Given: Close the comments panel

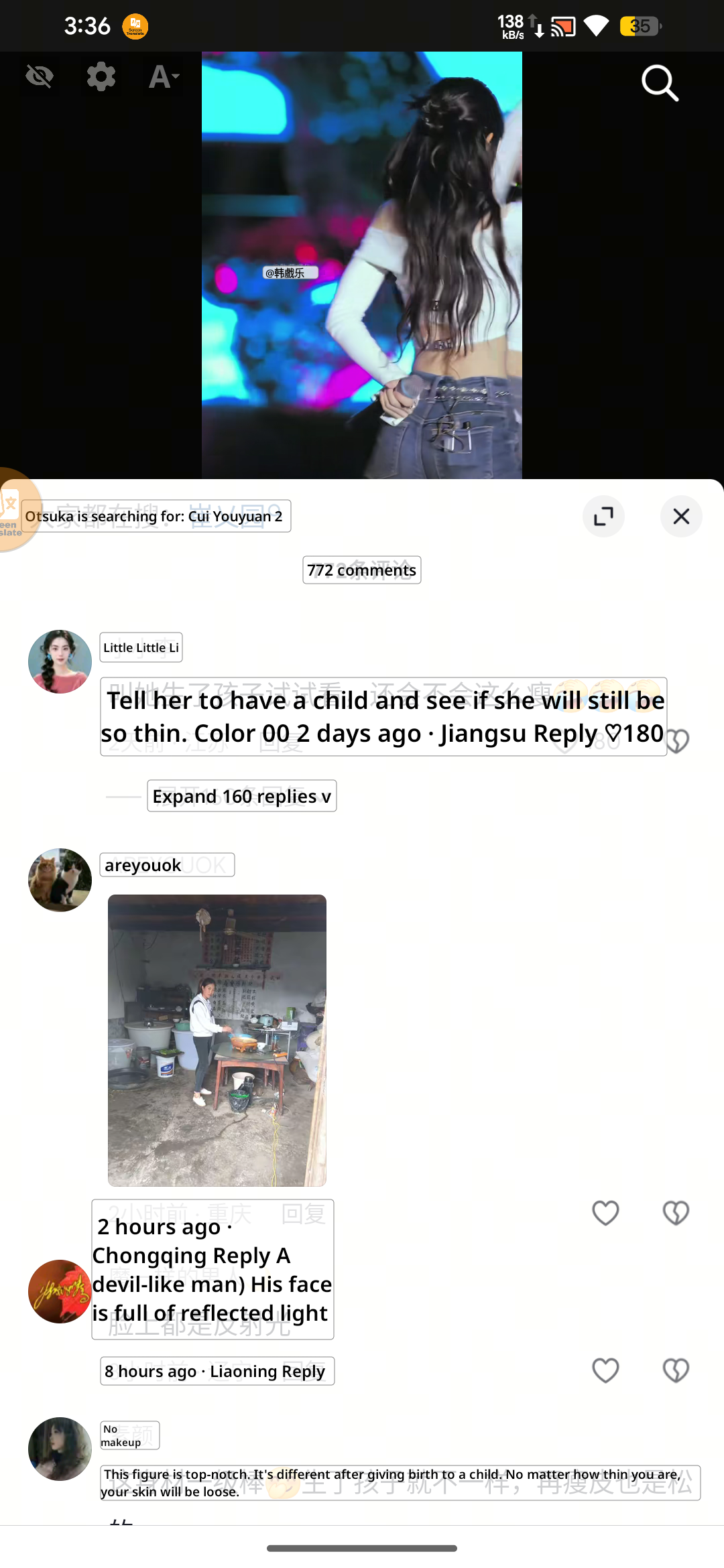Looking at the screenshot, I should (x=681, y=516).
